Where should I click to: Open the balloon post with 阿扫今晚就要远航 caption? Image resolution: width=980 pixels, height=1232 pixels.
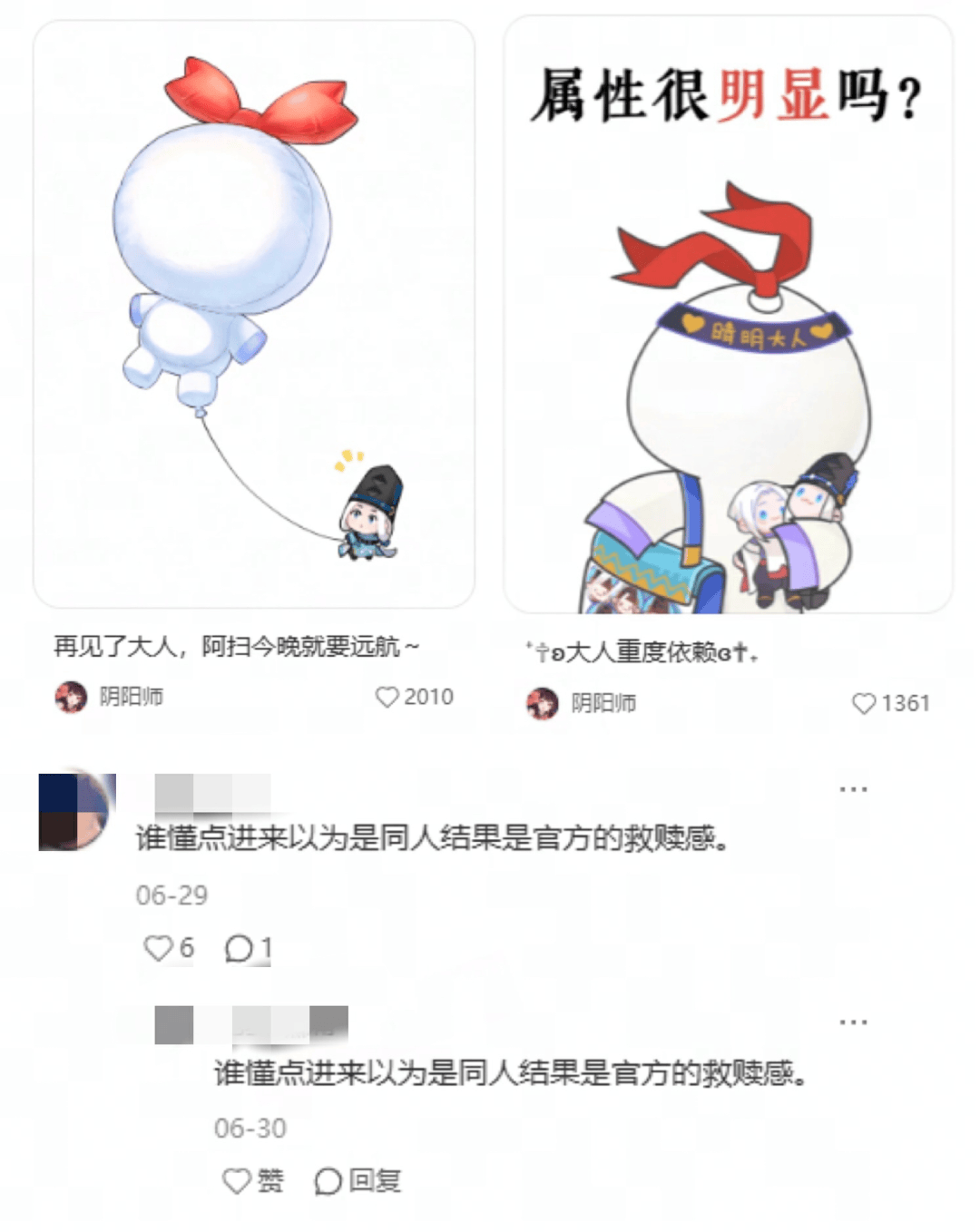click(x=254, y=313)
